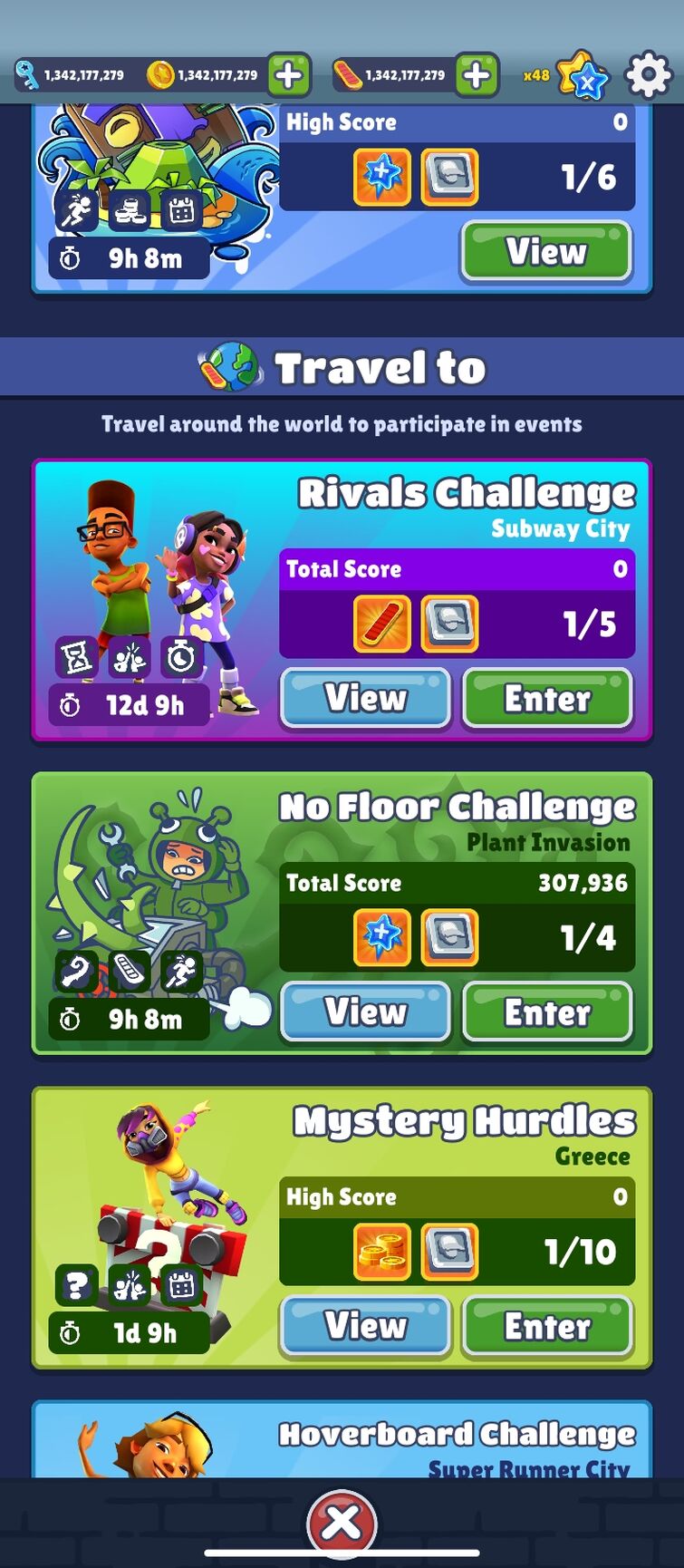View No Floor Challenge details
This screenshot has height=1568, width=684.
[x=365, y=1011]
